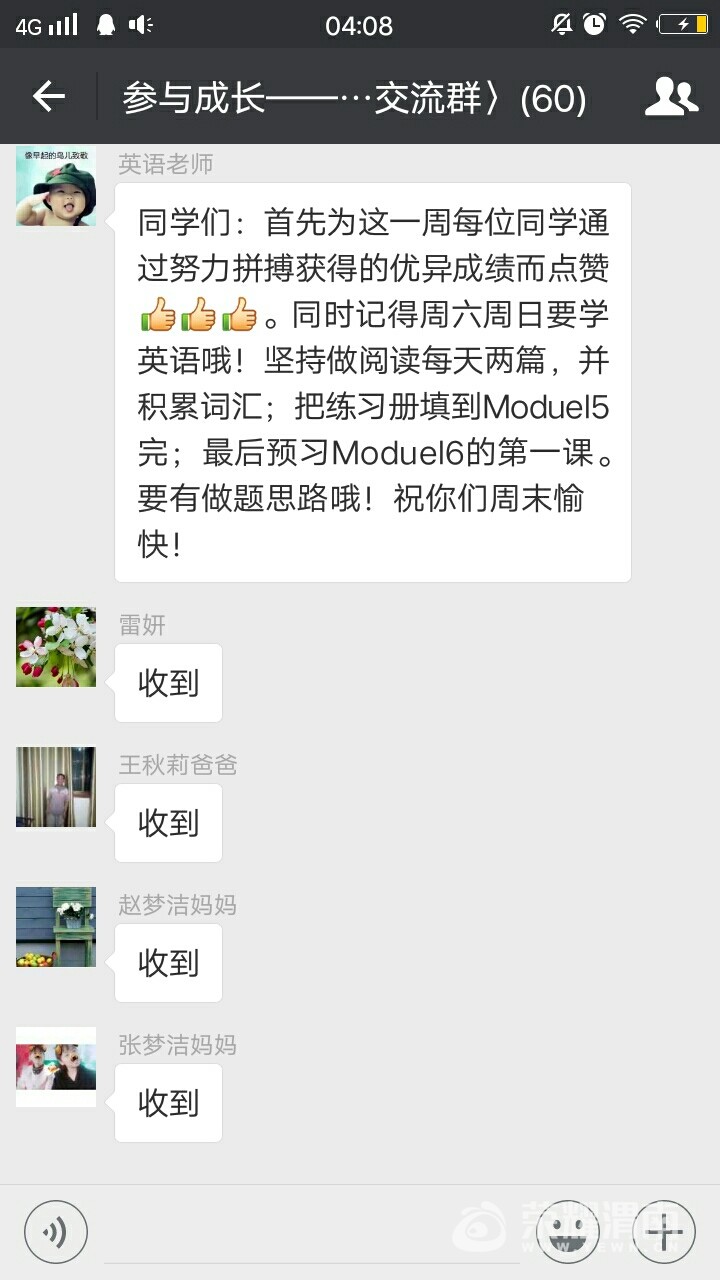
Task: Open 王秋莉爸爸's profile avatar
Action: pos(56,787)
